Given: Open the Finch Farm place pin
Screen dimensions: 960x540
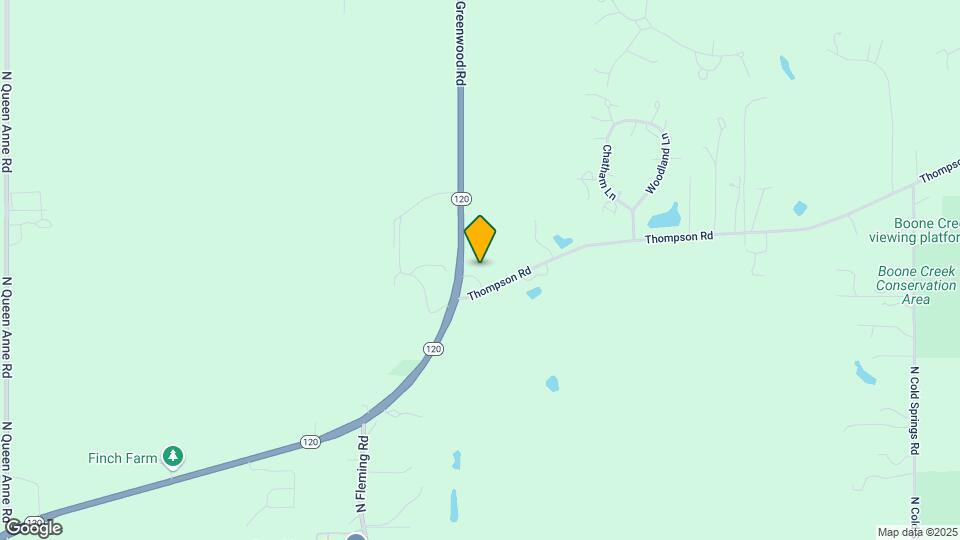Looking at the screenshot, I should (174, 457).
